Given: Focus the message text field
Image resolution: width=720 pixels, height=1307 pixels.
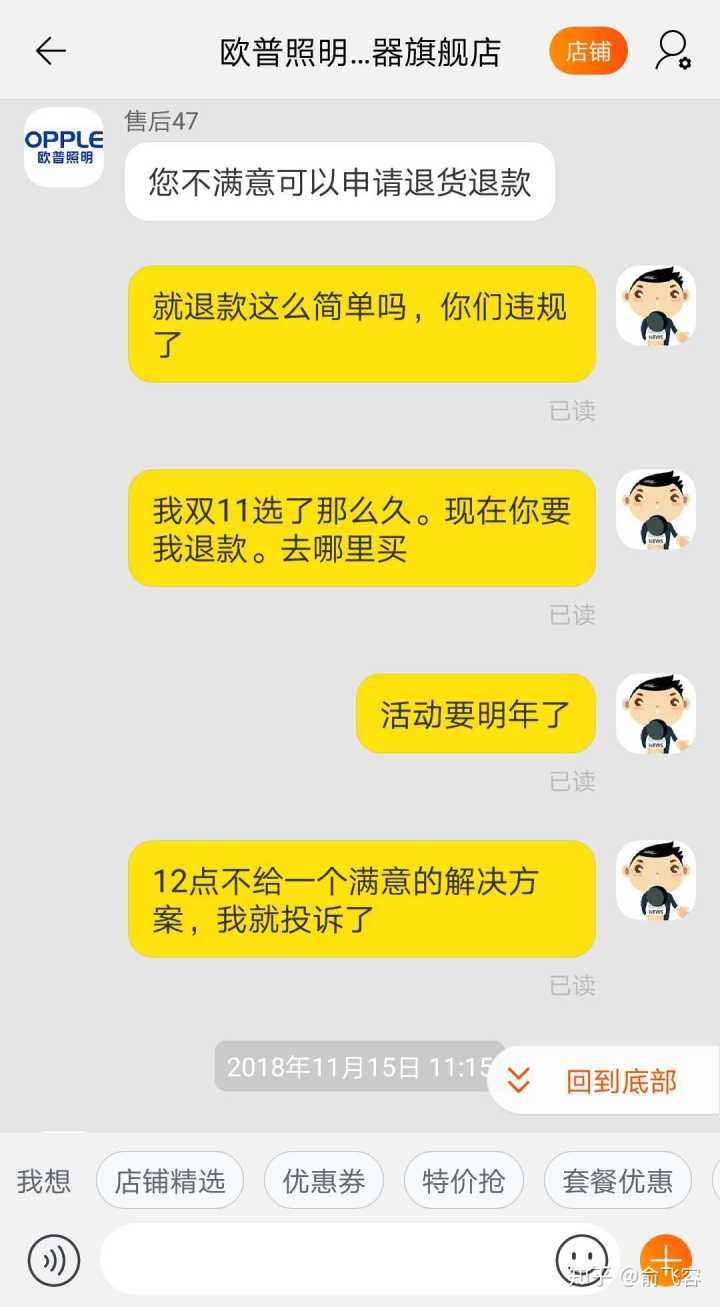Looking at the screenshot, I should point(325,1259).
